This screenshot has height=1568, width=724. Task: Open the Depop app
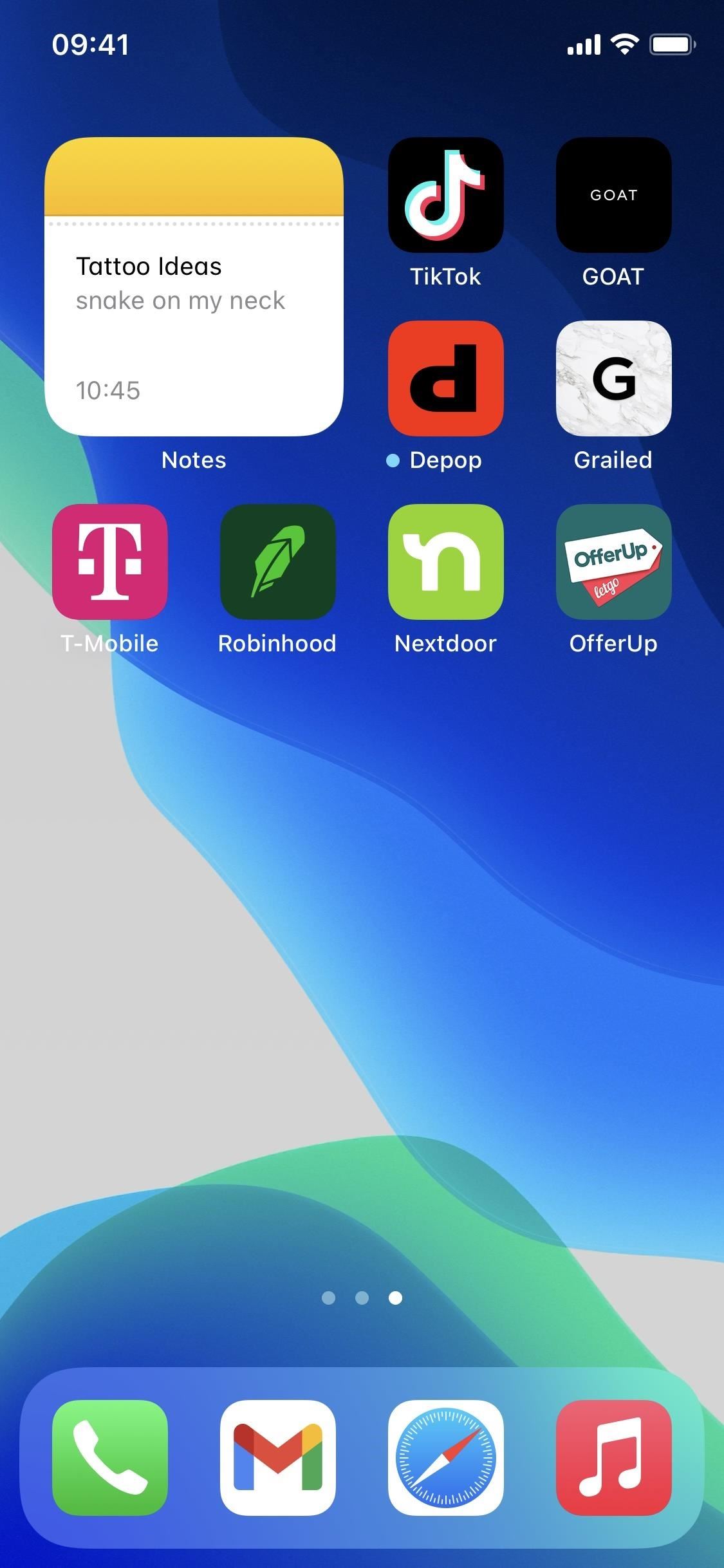tap(445, 378)
